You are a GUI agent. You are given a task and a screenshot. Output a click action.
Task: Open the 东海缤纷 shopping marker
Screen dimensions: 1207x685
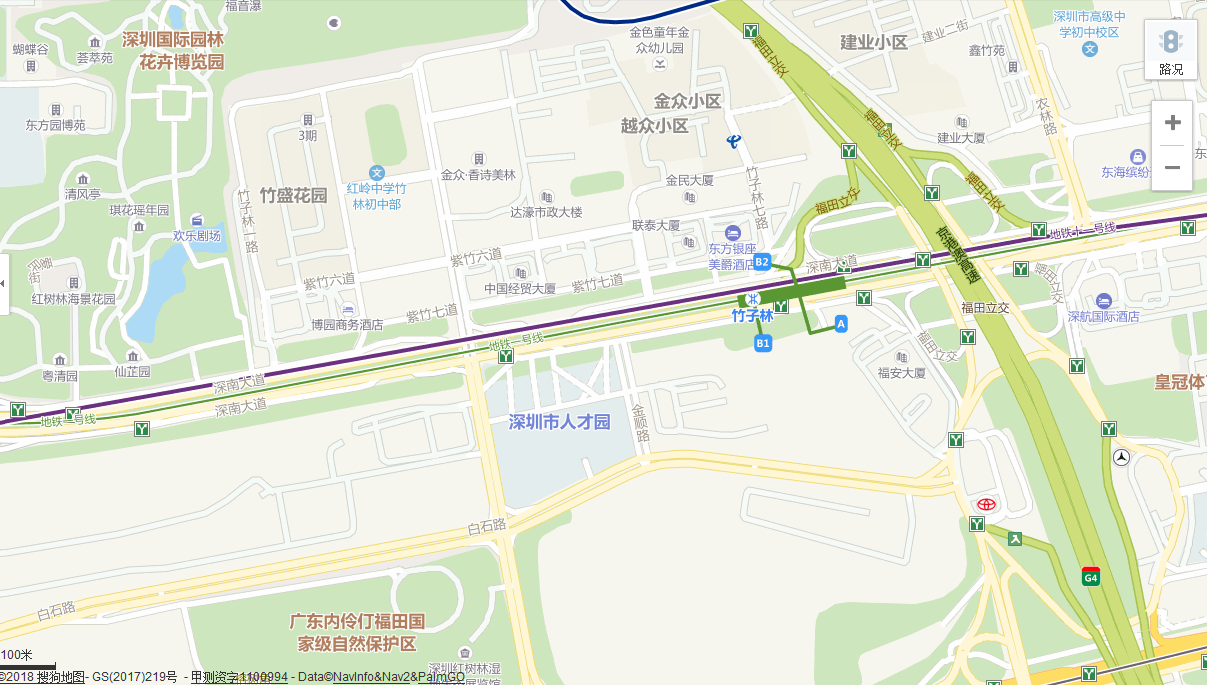1137,157
